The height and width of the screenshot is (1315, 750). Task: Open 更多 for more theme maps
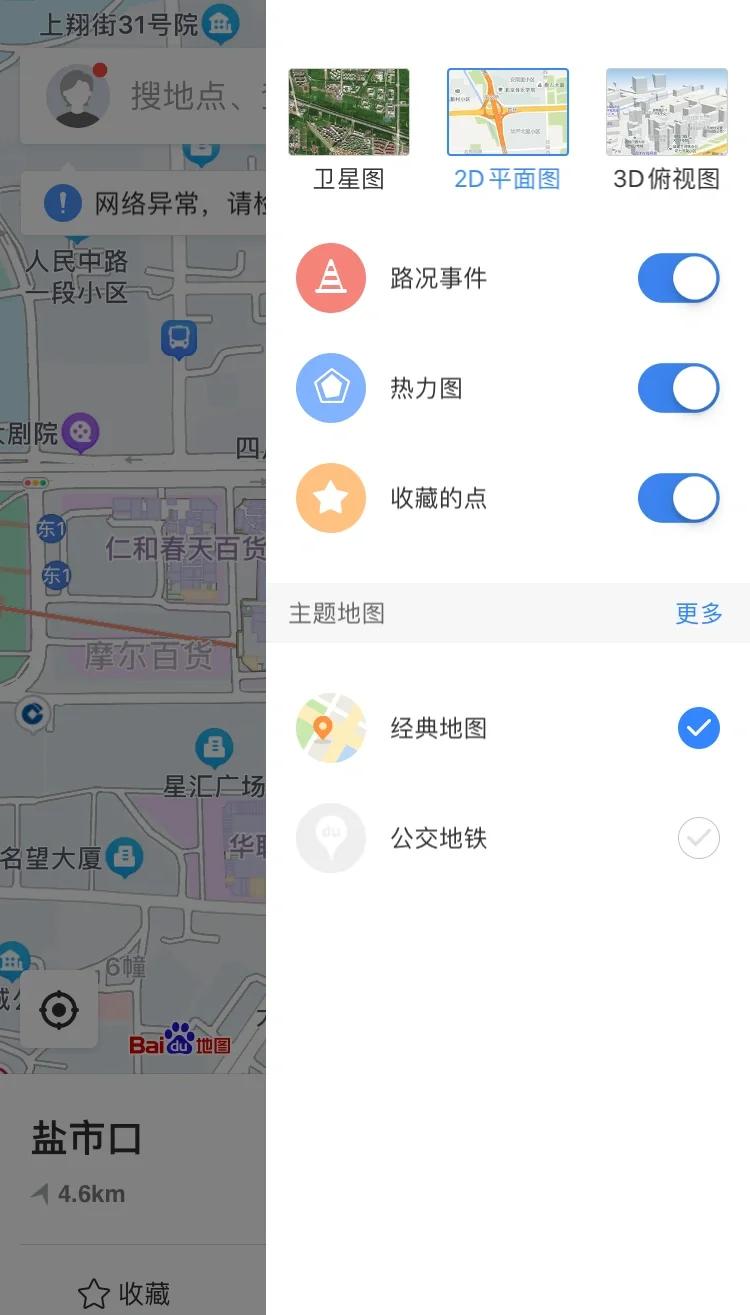point(698,613)
